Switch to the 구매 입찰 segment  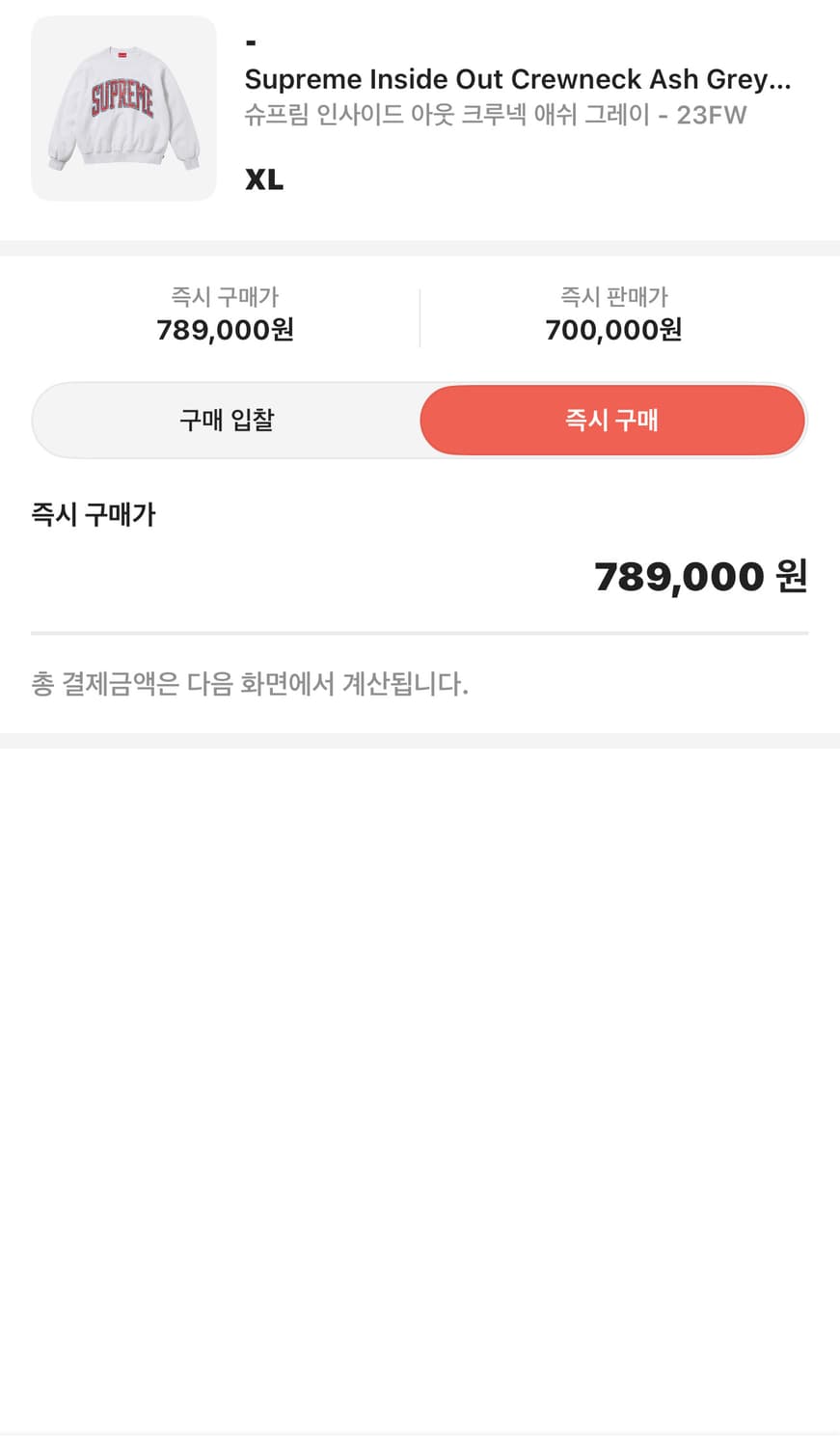(x=226, y=420)
